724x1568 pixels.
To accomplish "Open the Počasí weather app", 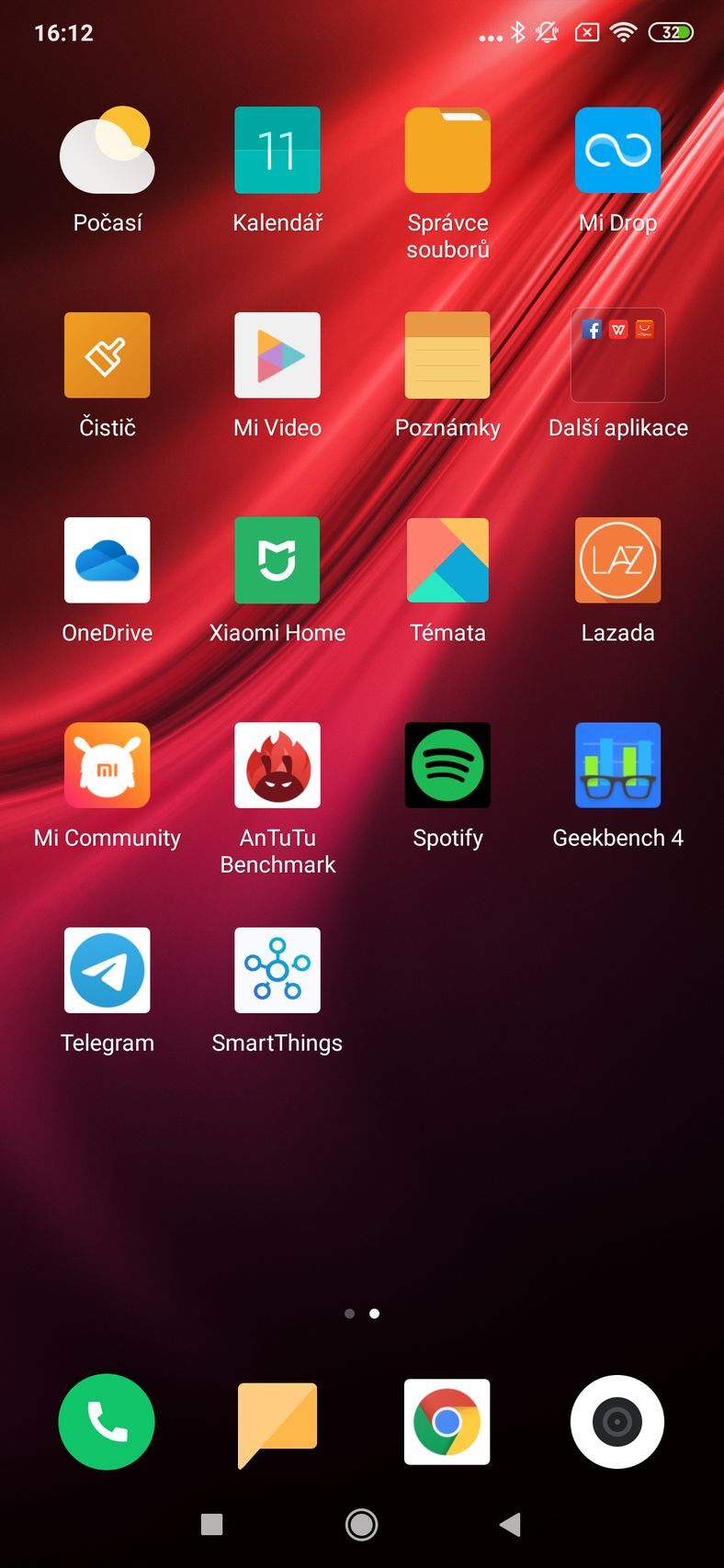I will click(x=107, y=150).
